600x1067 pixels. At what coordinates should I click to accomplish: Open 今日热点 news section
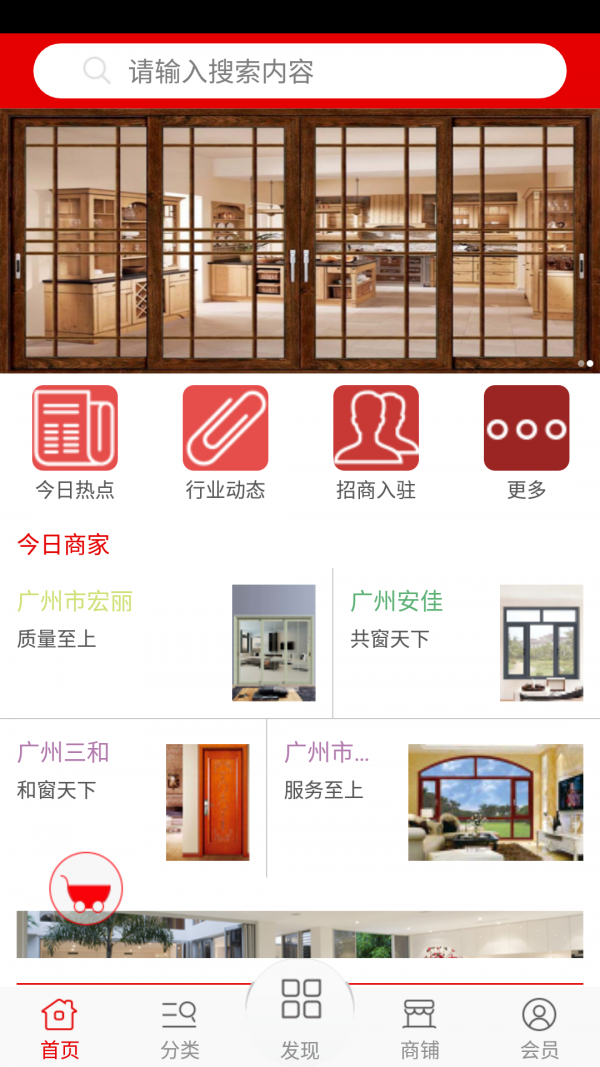click(75, 441)
